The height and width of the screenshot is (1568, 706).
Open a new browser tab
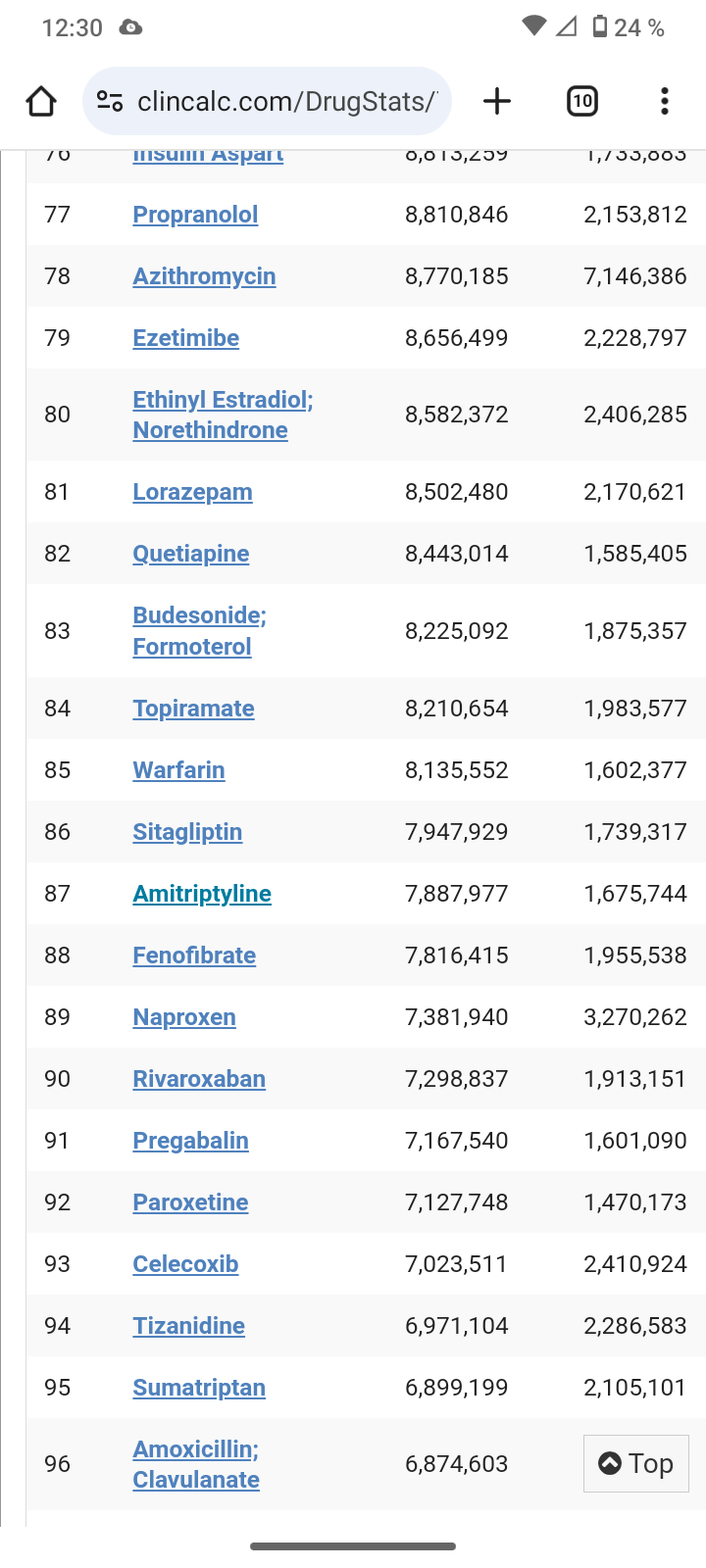tap(497, 101)
